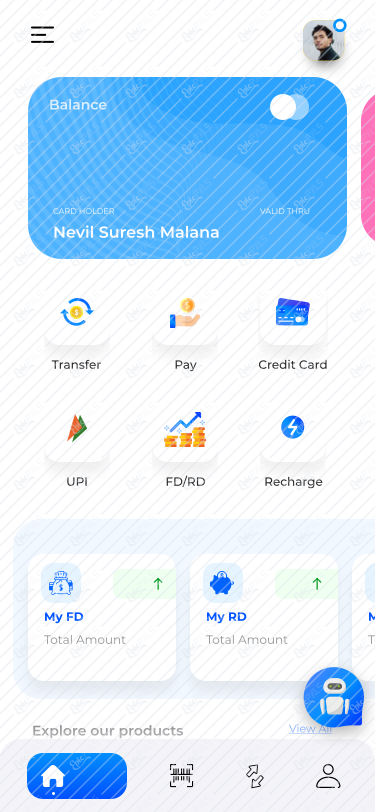375x812 pixels.
Task: Open the My RD card
Action: click(x=264, y=617)
